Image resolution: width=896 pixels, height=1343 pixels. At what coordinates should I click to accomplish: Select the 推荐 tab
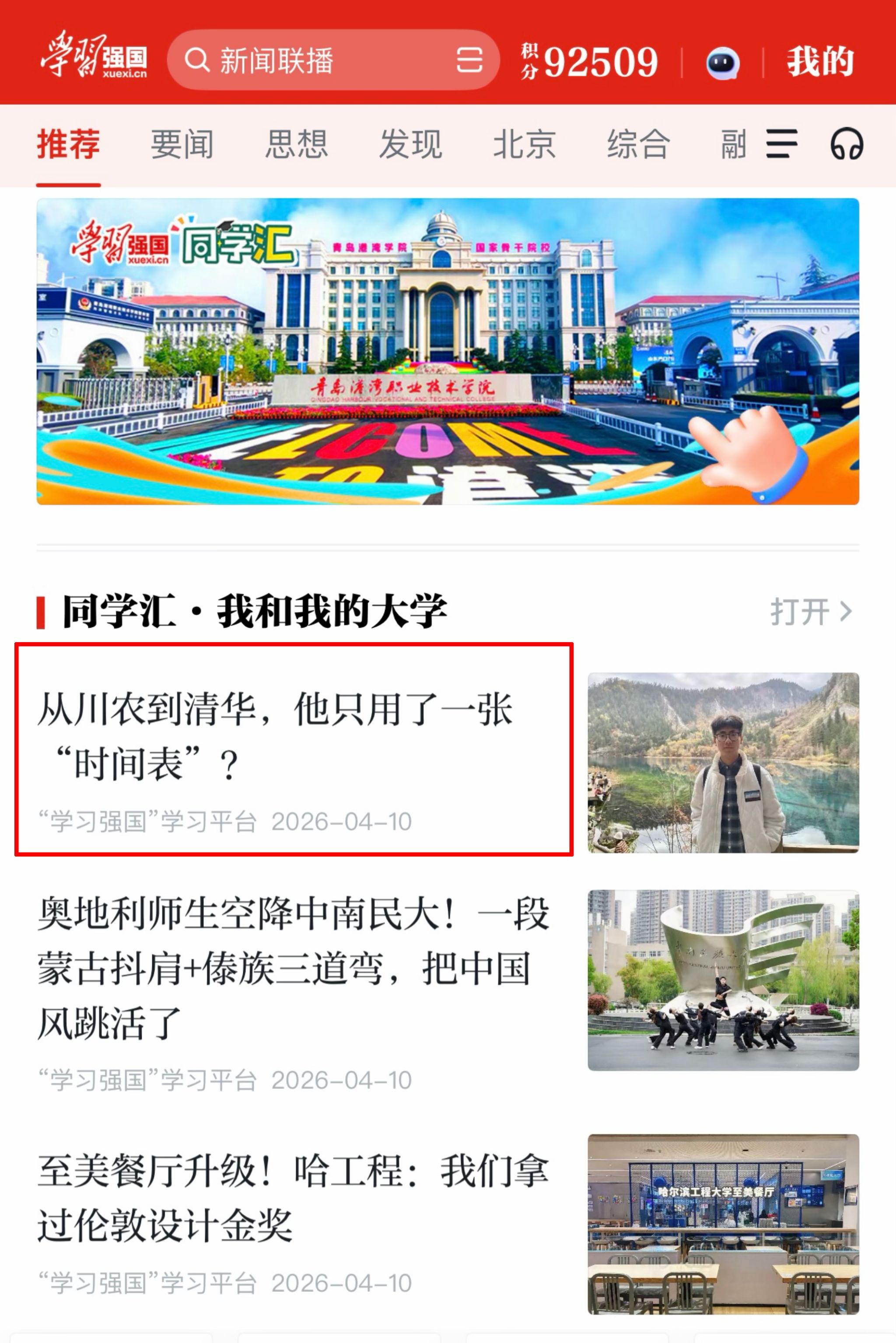pyautogui.click(x=69, y=144)
